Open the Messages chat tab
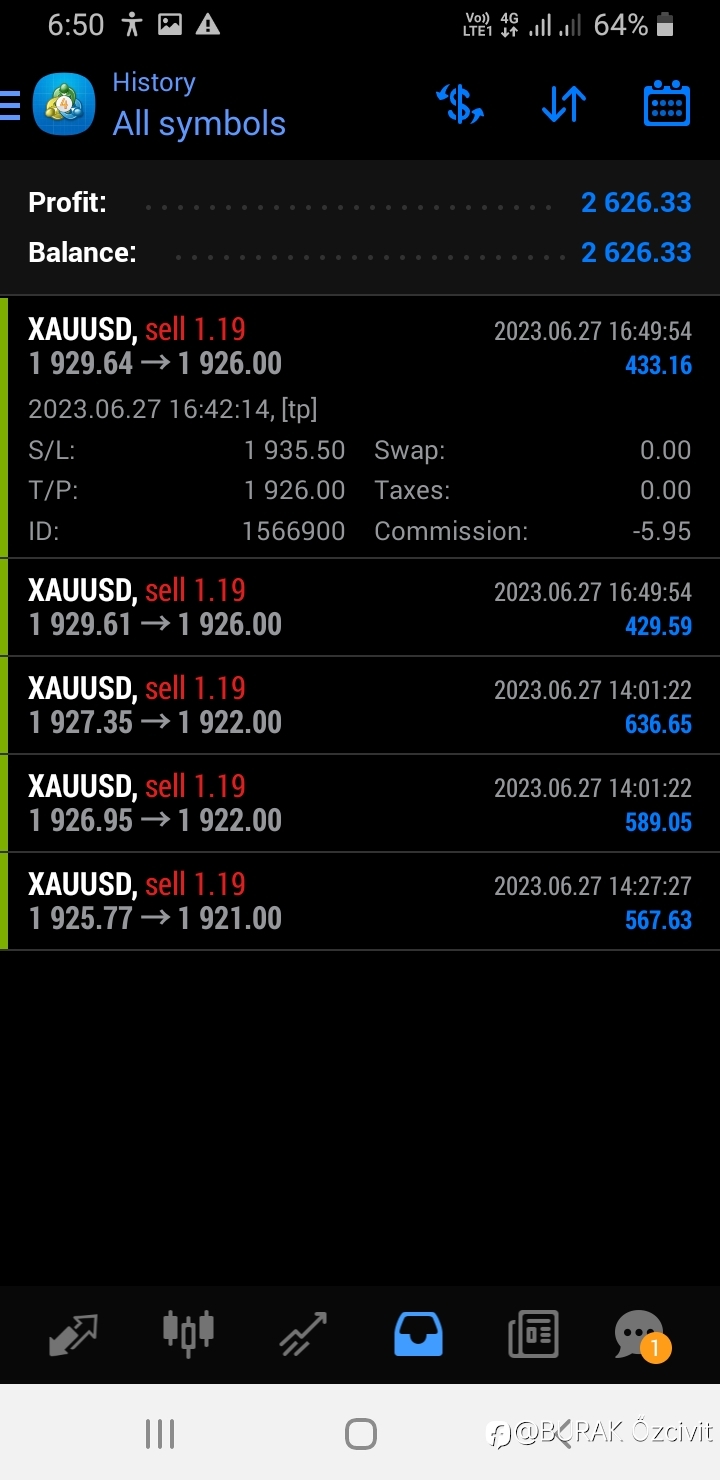The image size is (720, 1480). click(x=640, y=1336)
